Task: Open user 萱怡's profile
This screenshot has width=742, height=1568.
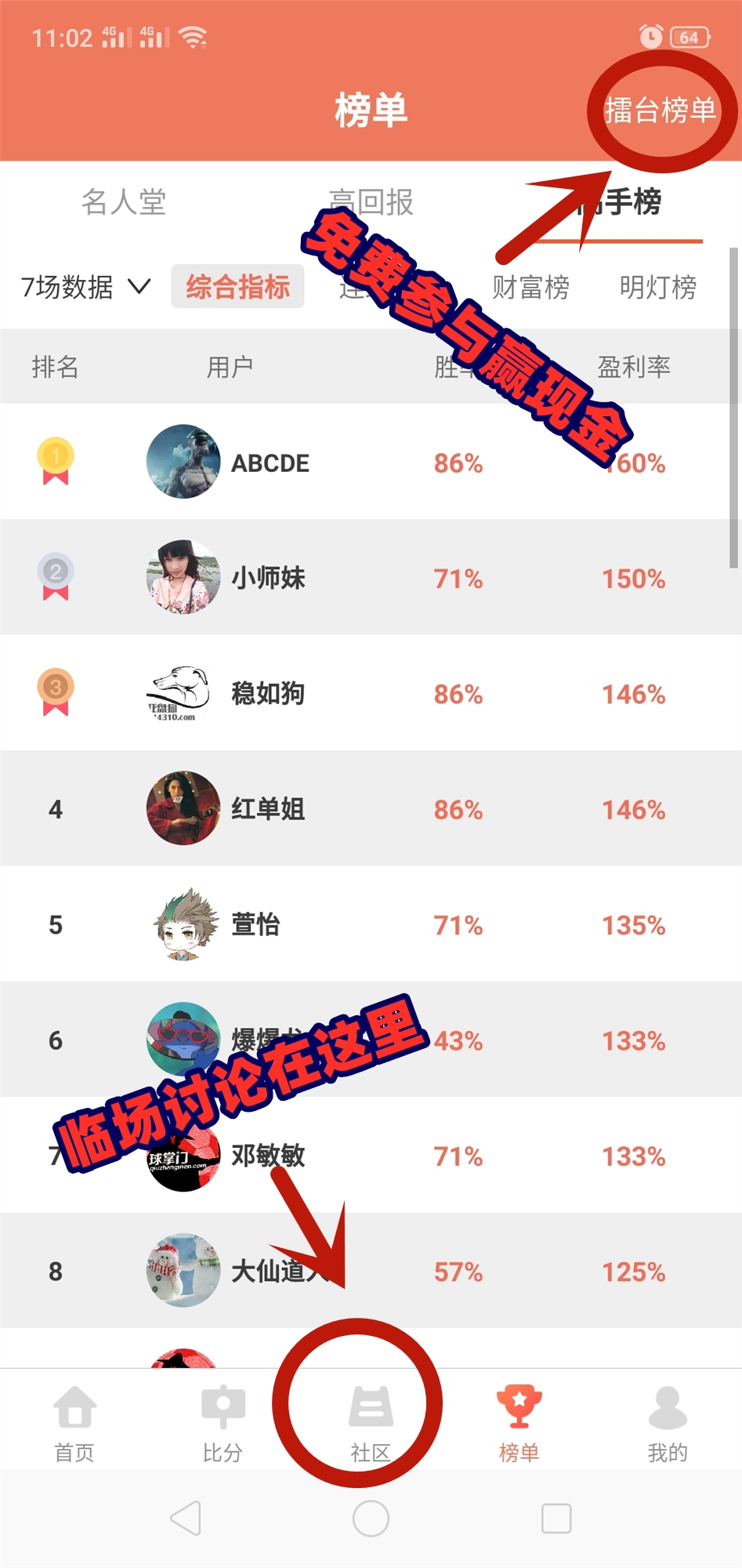Action: pos(255,924)
